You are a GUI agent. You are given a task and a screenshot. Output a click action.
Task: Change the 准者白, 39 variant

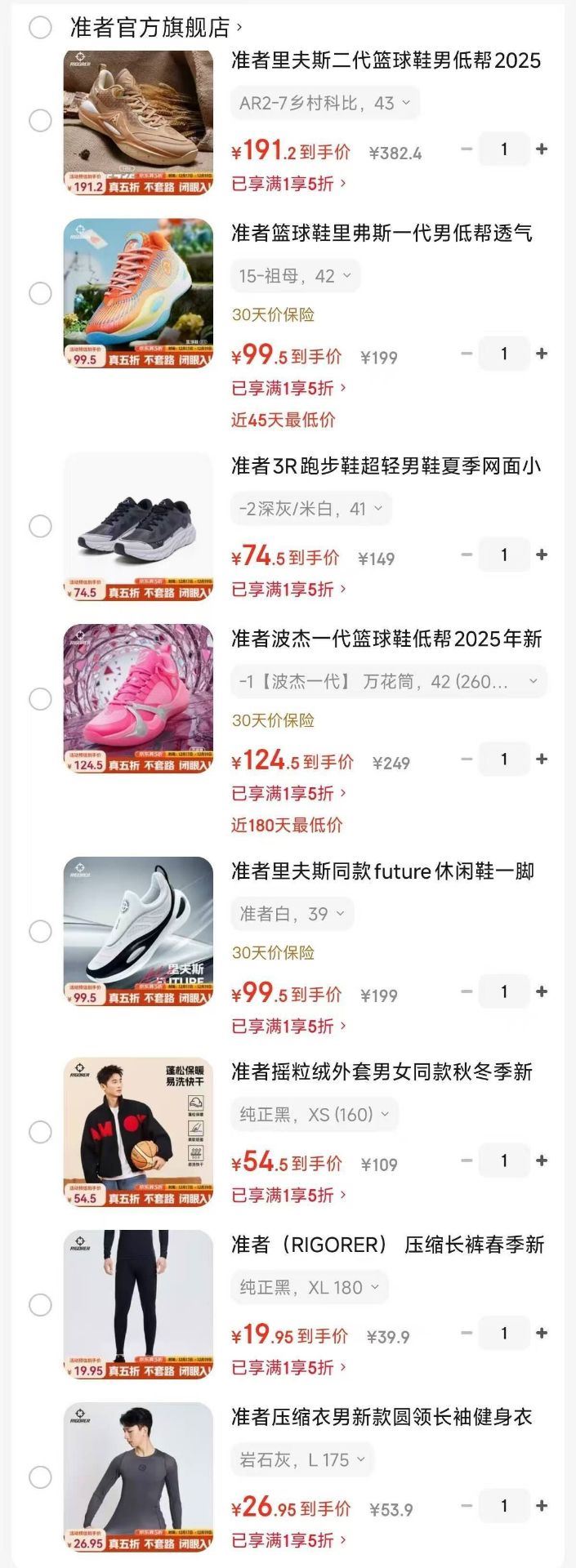coord(292,914)
